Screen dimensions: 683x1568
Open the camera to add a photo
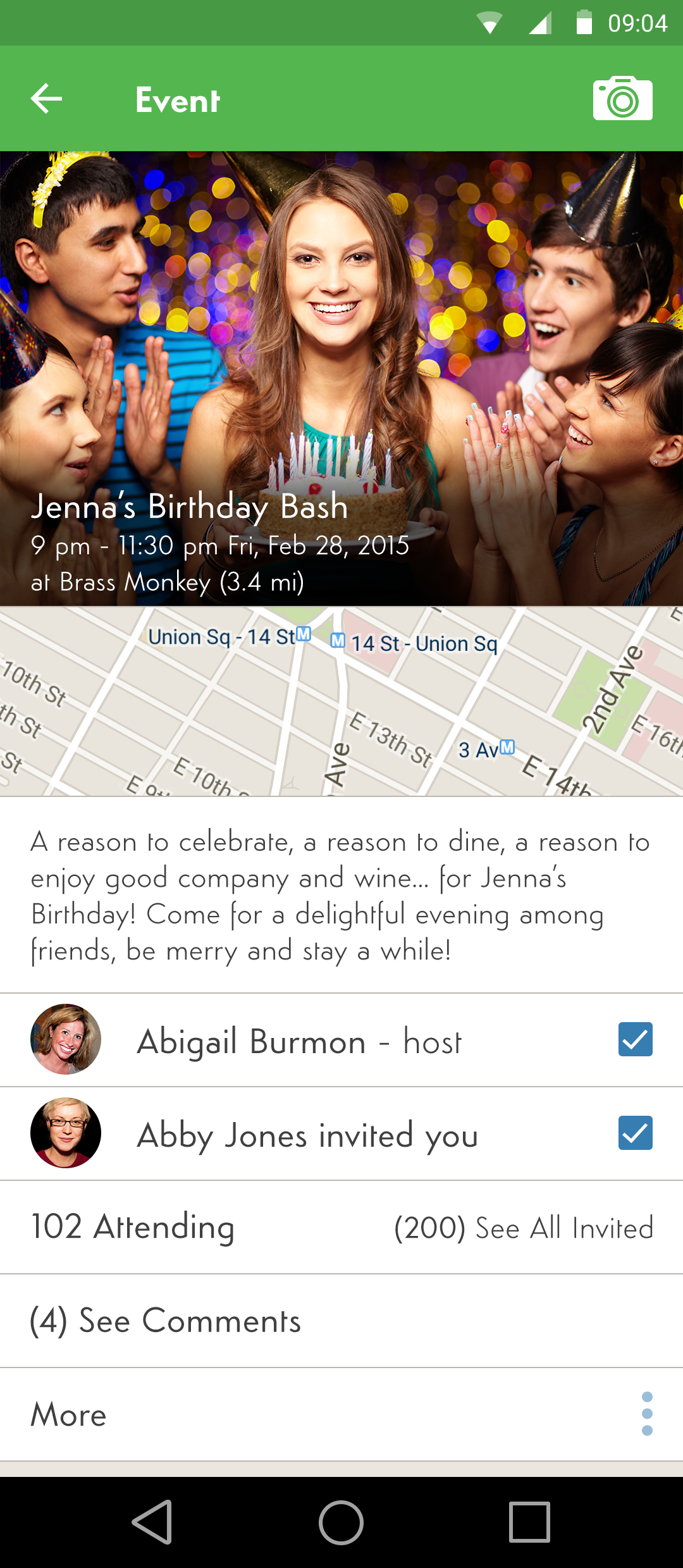(622, 99)
